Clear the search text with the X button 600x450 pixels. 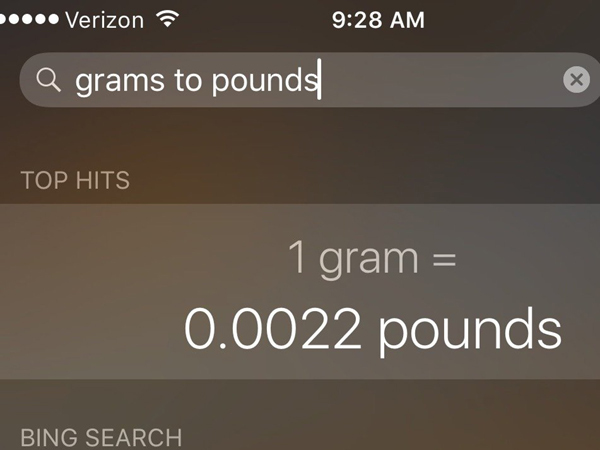click(x=576, y=80)
